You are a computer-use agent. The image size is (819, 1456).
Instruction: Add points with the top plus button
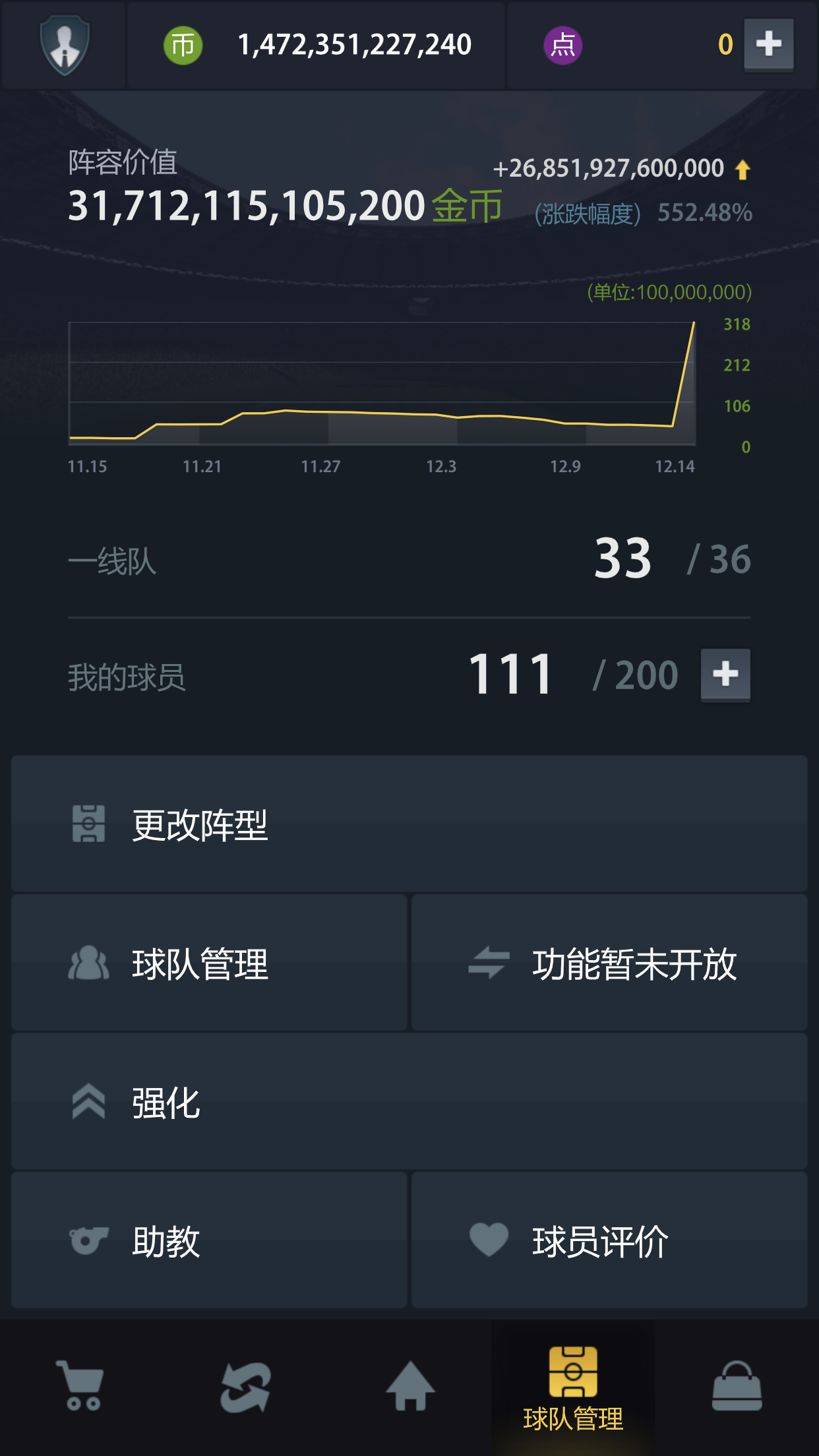(768, 45)
